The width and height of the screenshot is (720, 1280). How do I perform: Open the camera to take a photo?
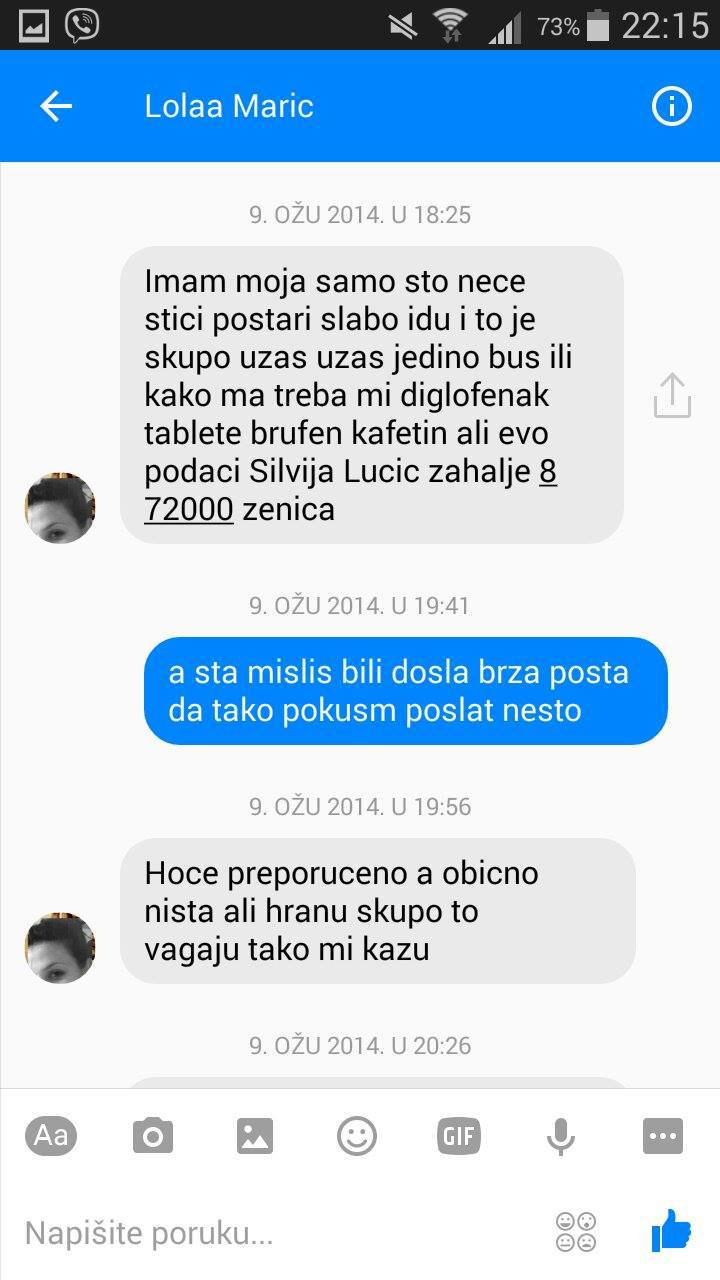pyautogui.click(x=153, y=1136)
